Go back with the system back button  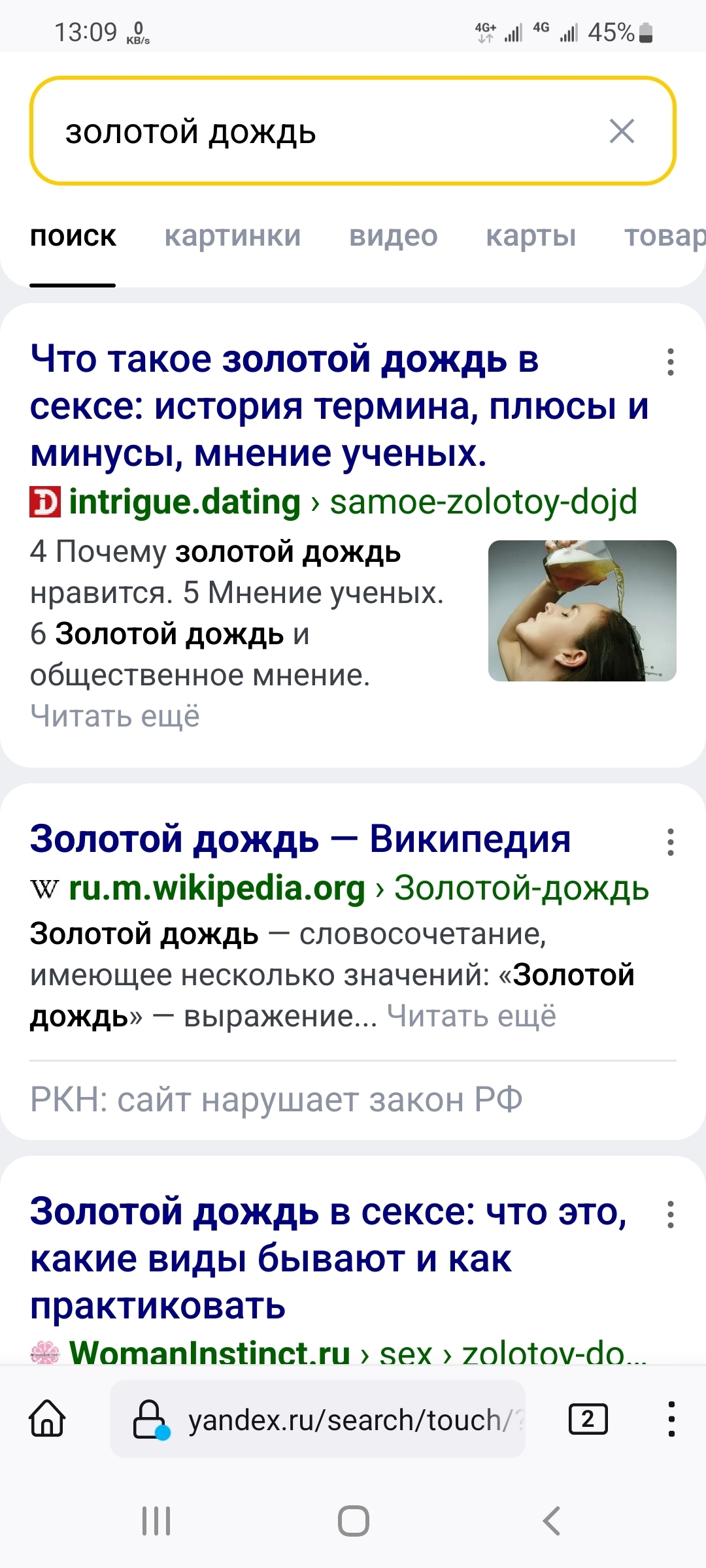tap(551, 1521)
